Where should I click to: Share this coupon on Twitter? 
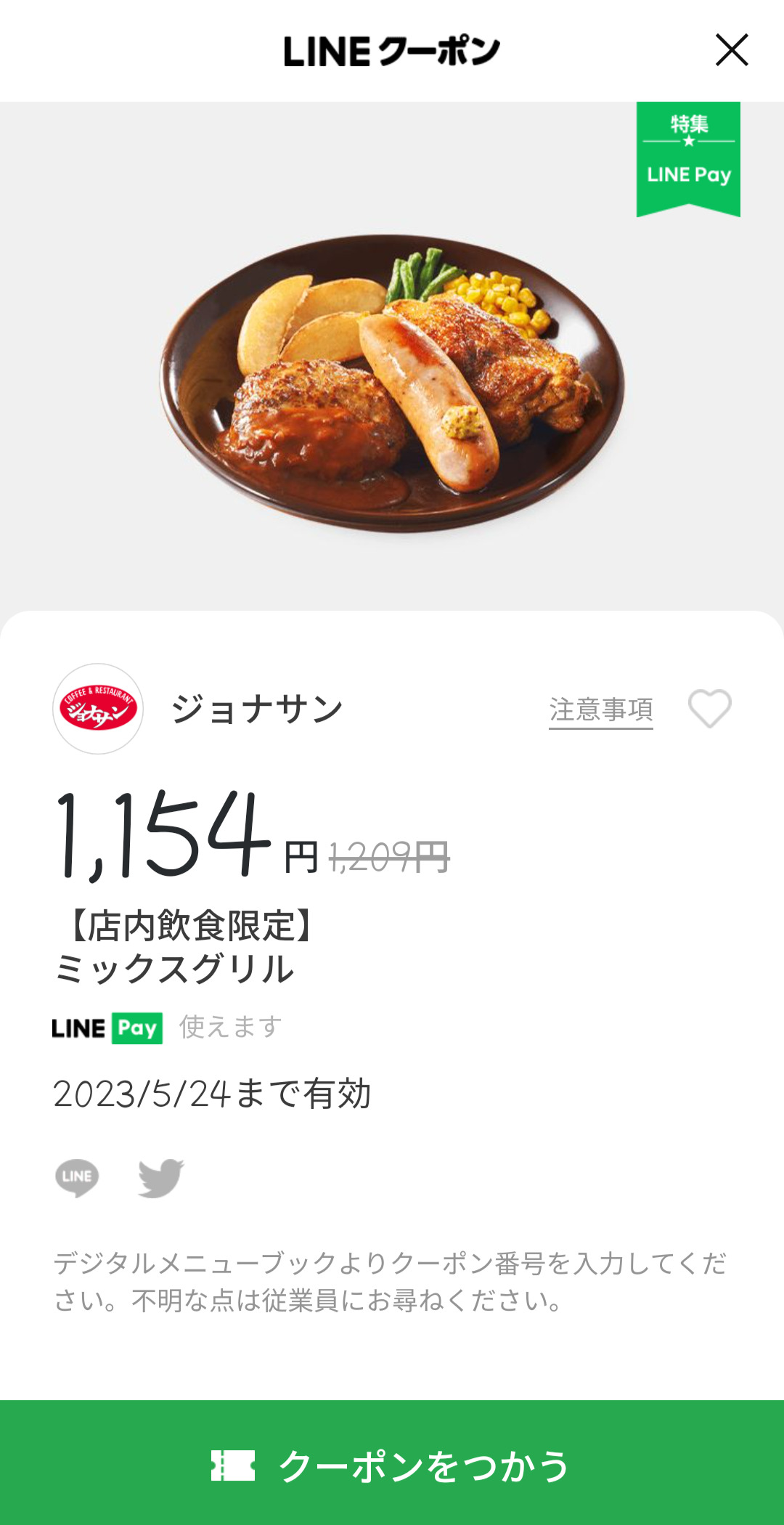coord(160,1177)
